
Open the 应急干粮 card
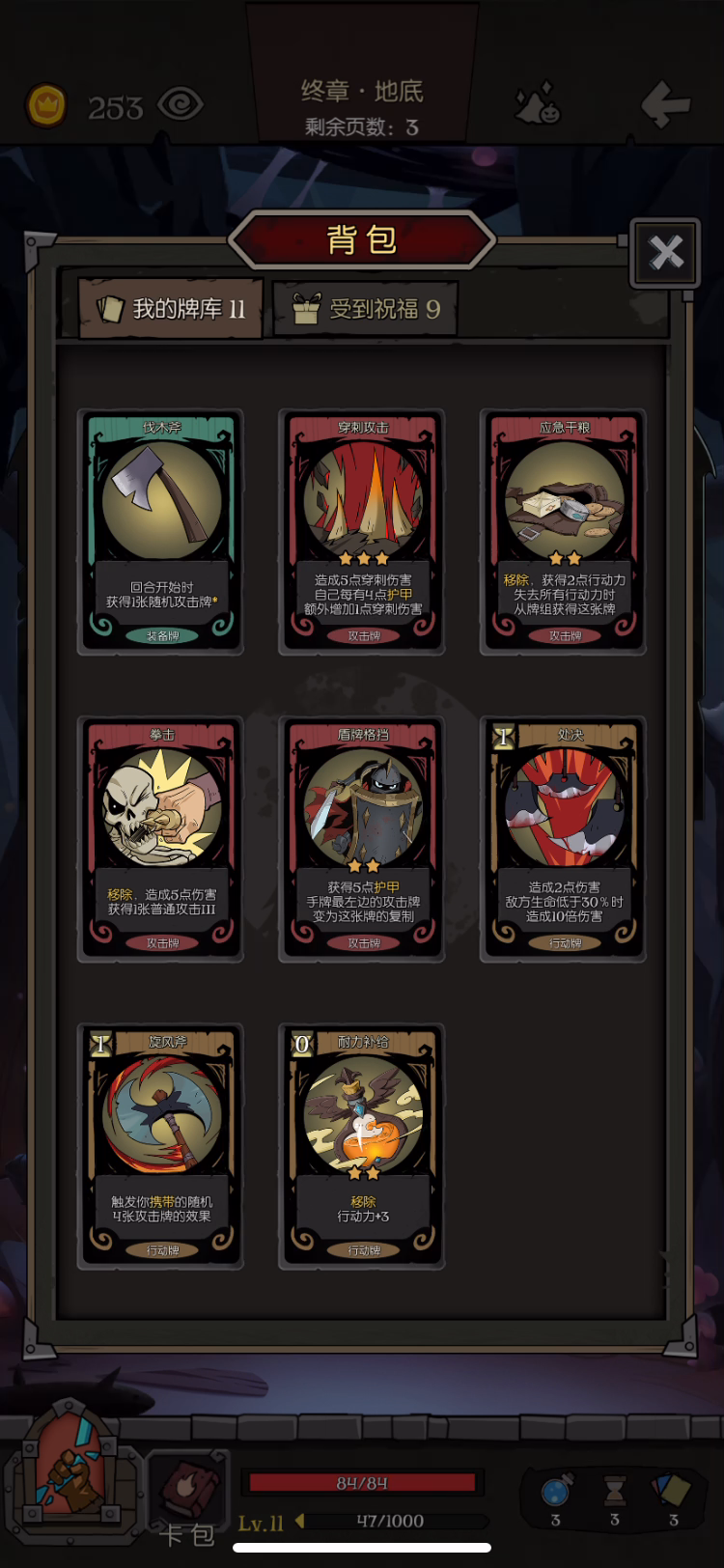coord(564,531)
